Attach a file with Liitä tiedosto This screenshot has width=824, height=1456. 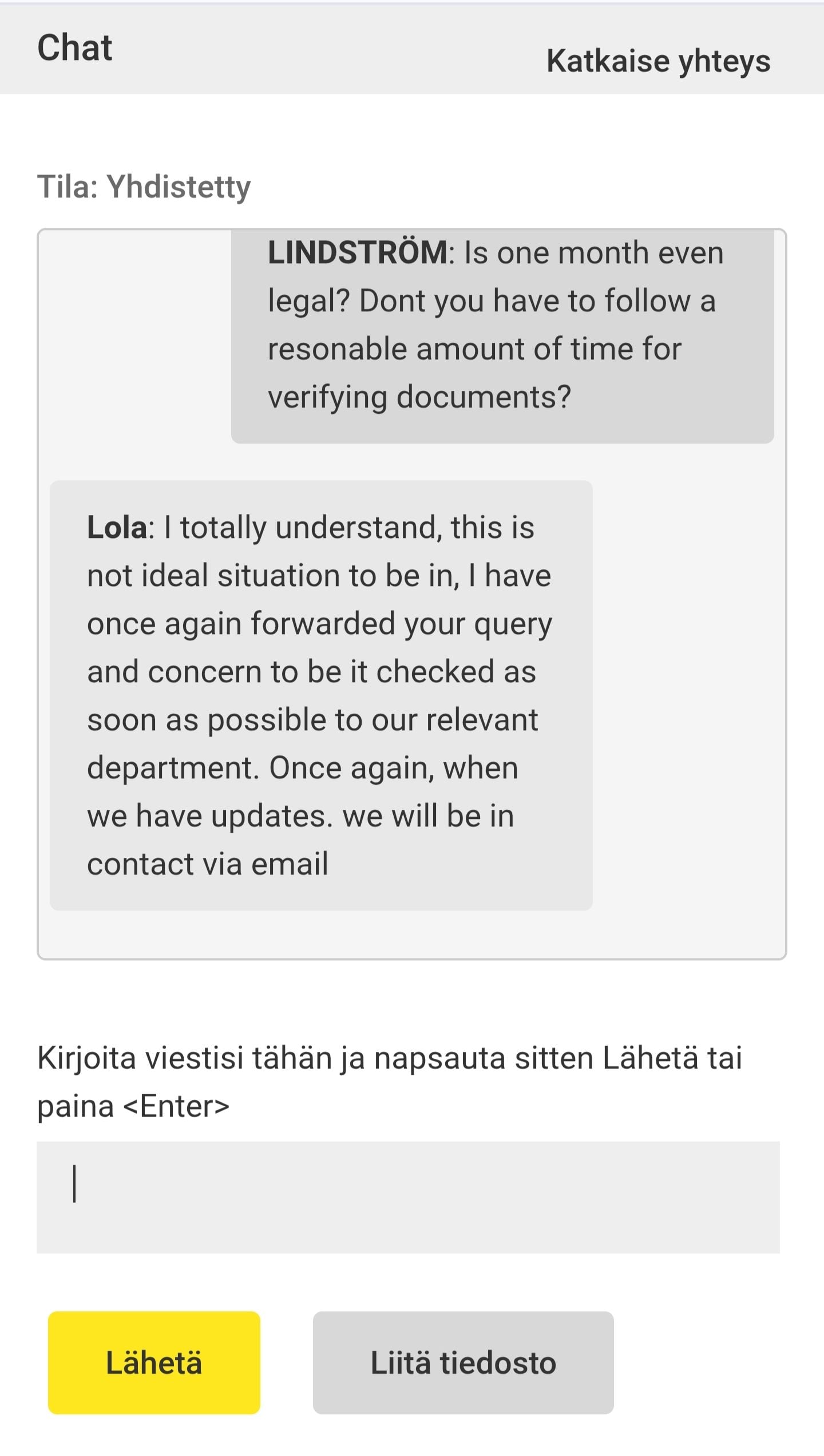(x=463, y=1363)
